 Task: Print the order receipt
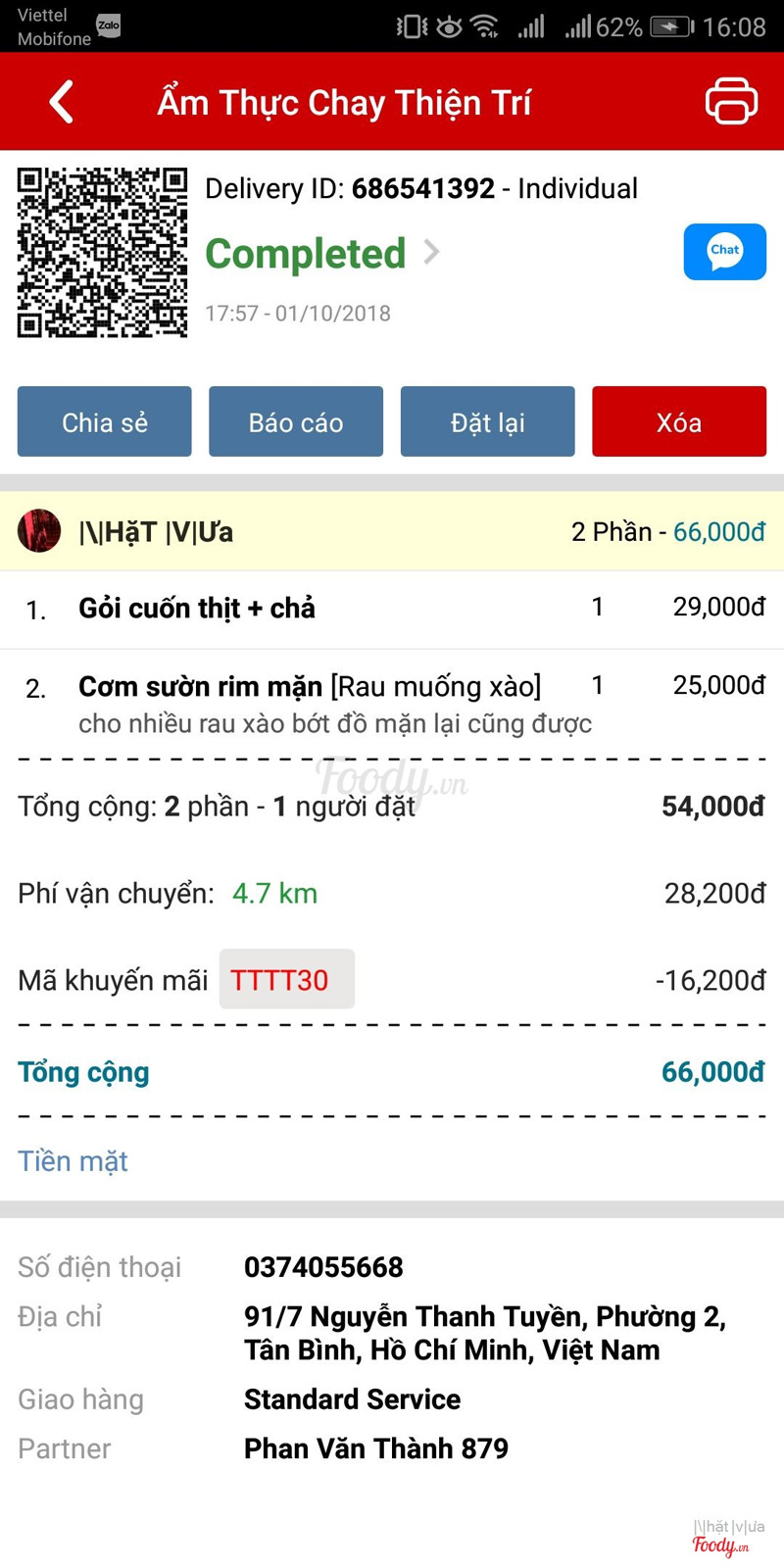pyautogui.click(x=731, y=101)
